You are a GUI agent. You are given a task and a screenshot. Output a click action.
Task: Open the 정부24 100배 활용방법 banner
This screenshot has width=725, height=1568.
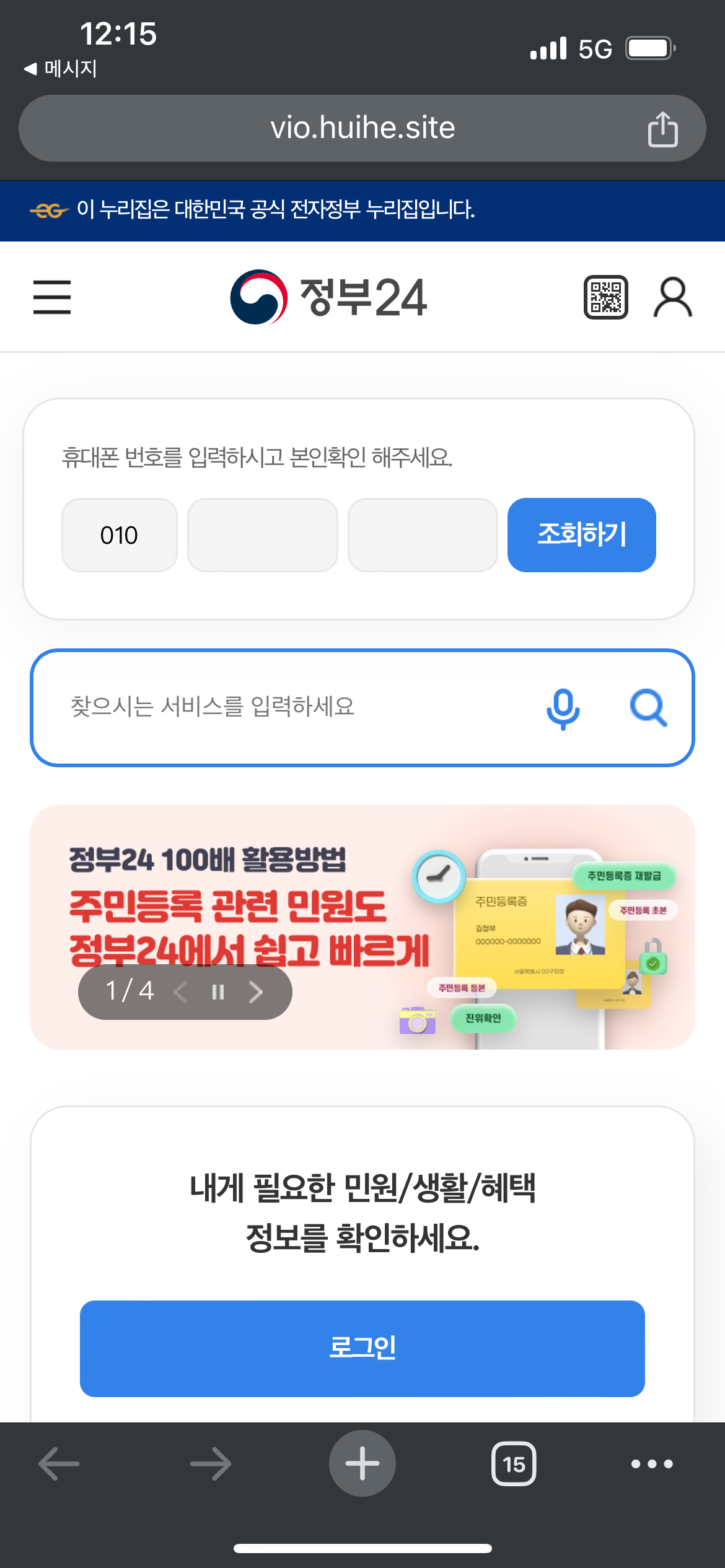(362, 926)
